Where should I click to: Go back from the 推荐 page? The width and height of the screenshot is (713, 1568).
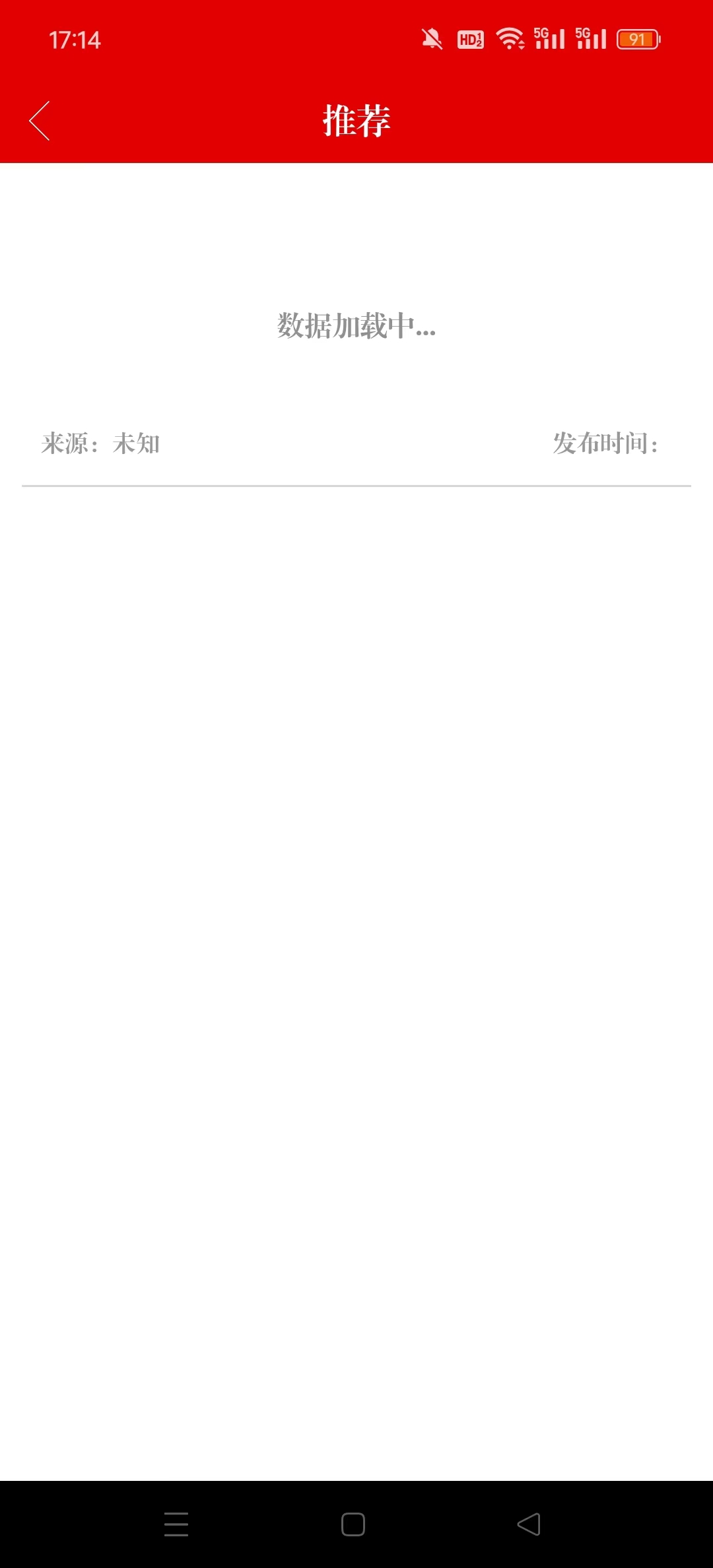click(x=40, y=121)
